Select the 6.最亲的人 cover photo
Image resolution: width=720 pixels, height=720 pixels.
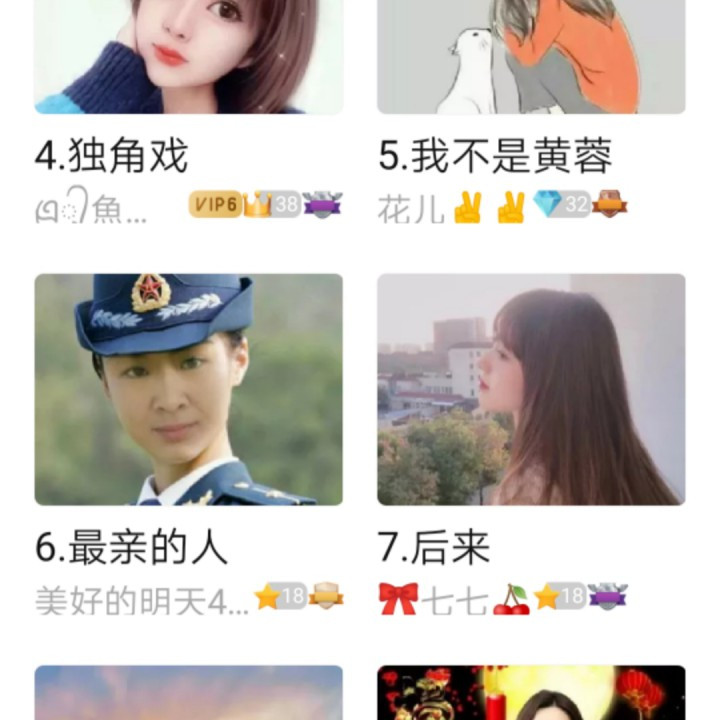pos(189,389)
